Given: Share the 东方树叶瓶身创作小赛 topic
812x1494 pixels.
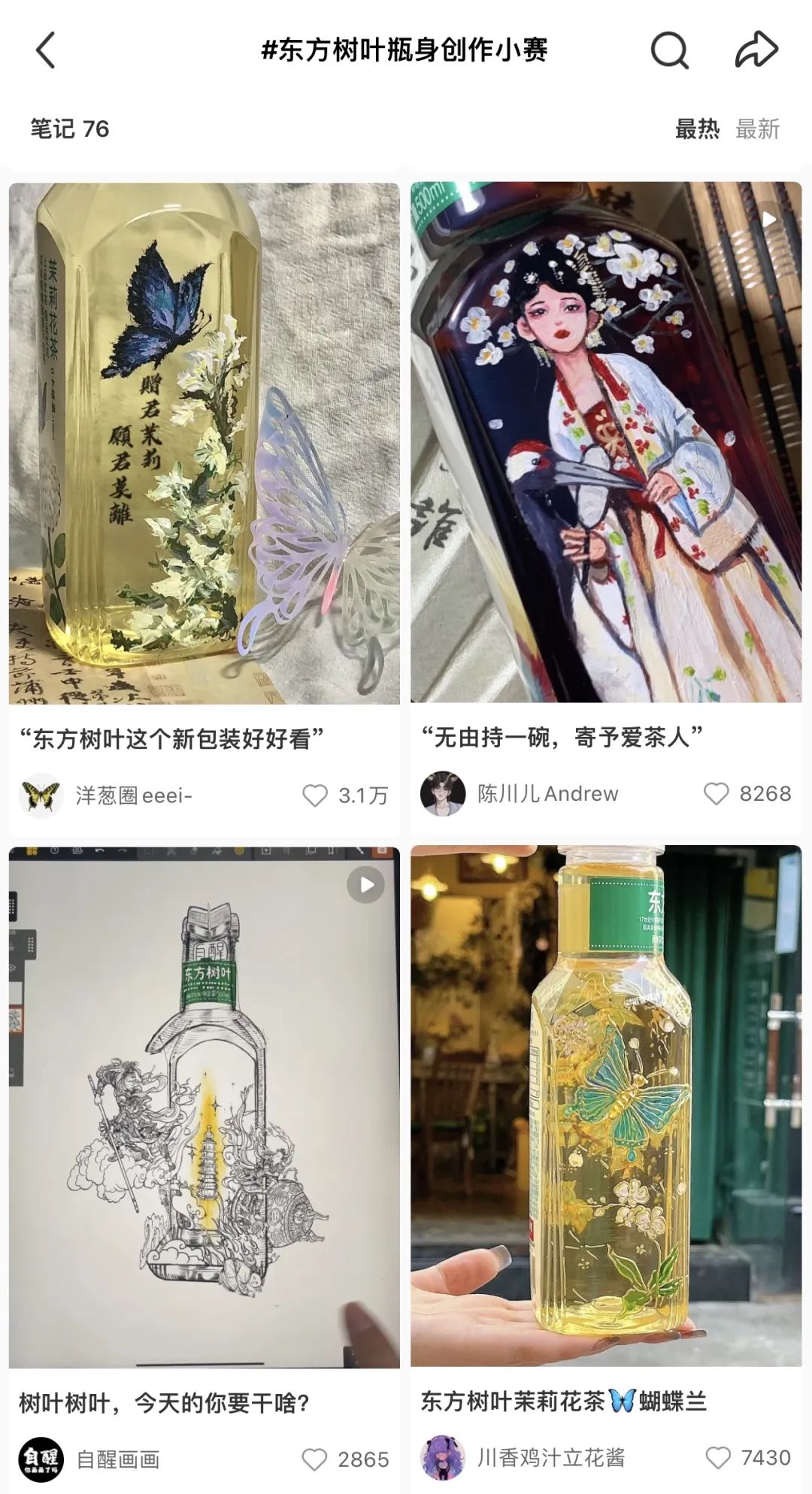Looking at the screenshot, I should tap(755, 50).
